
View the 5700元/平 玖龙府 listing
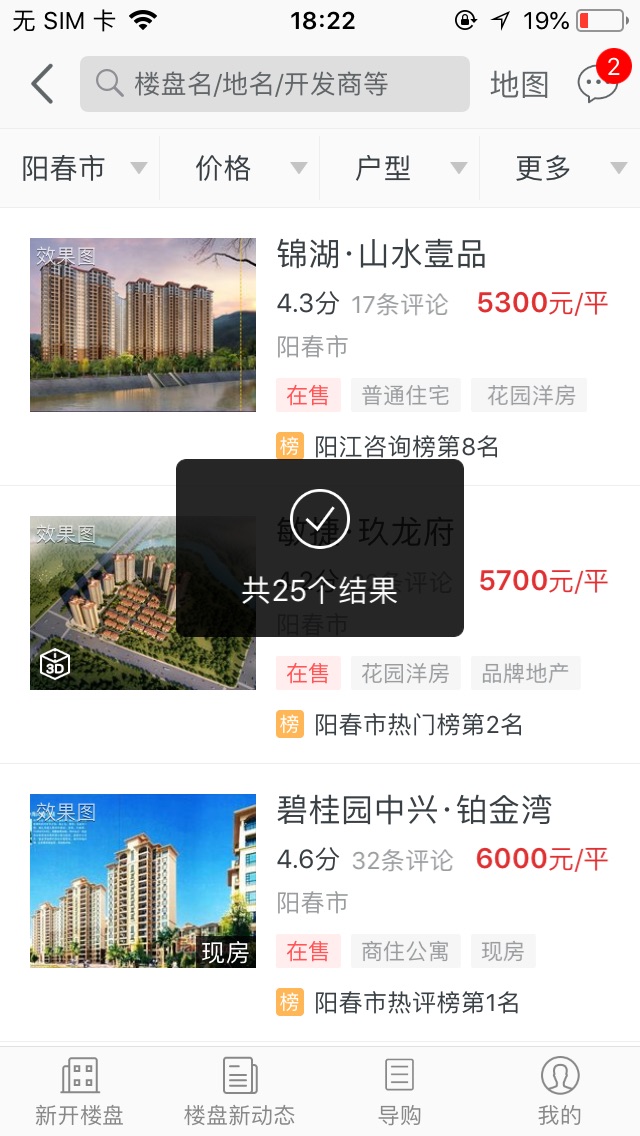click(x=543, y=581)
